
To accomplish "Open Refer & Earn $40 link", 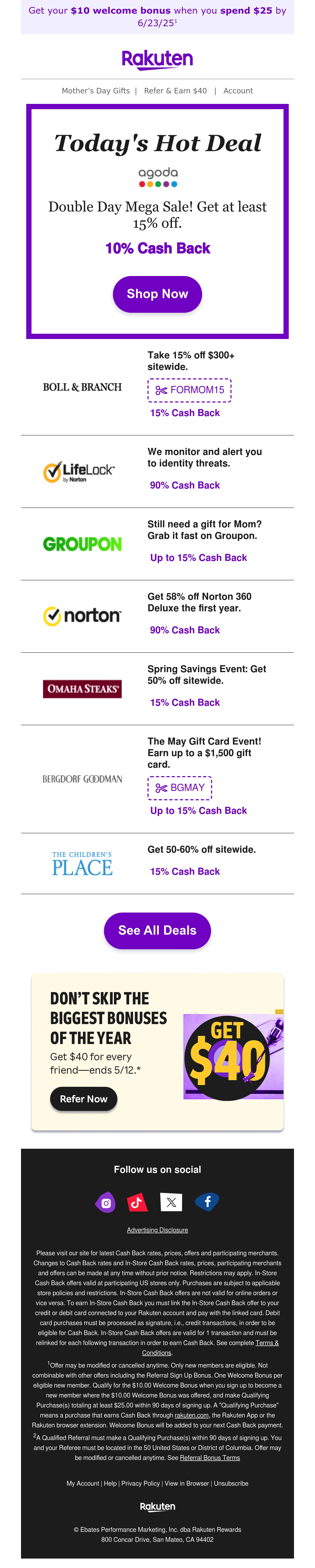I will coord(175,91).
